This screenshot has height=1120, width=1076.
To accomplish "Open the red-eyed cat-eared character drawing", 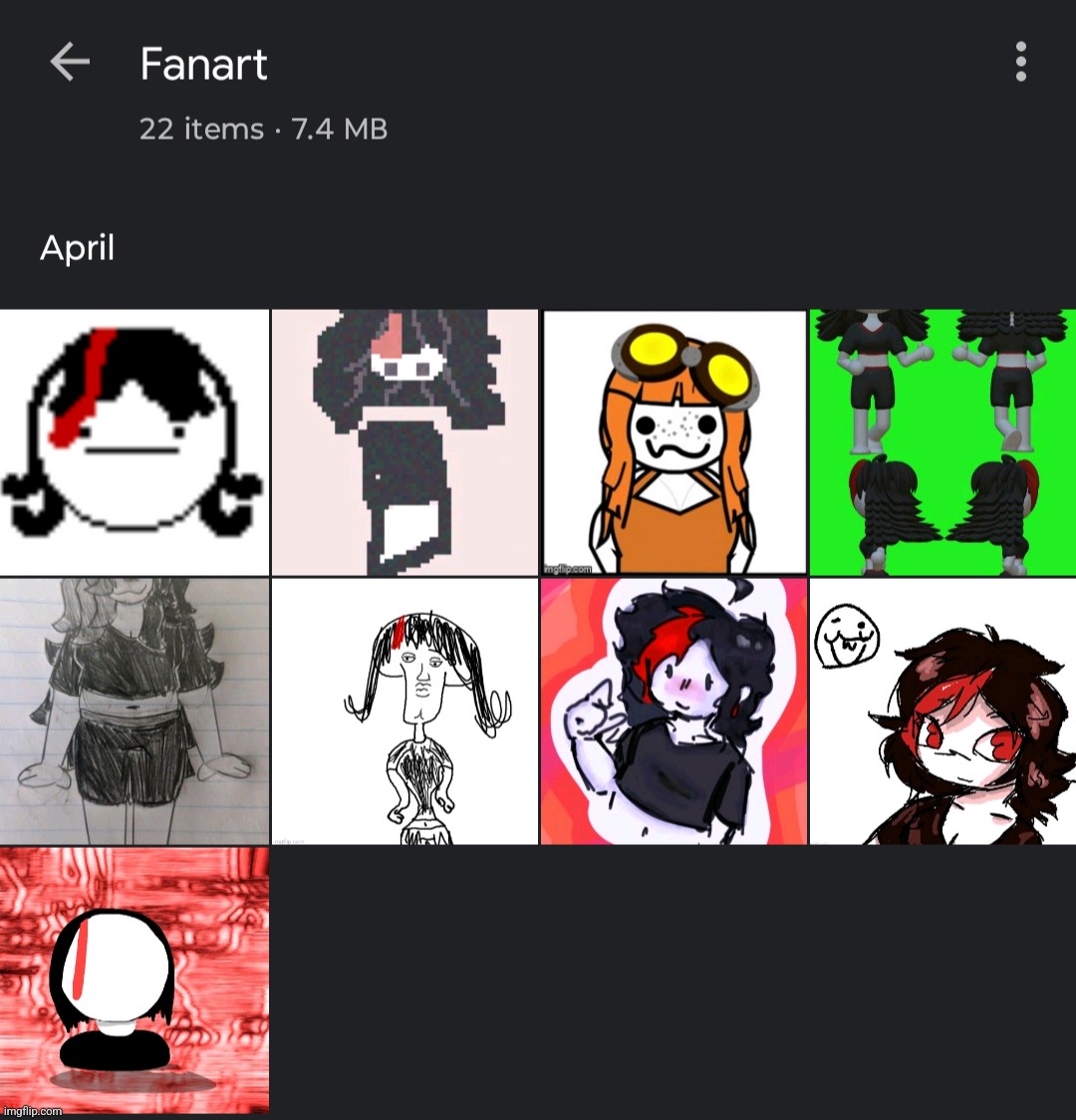I will click(x=942, y=710).
